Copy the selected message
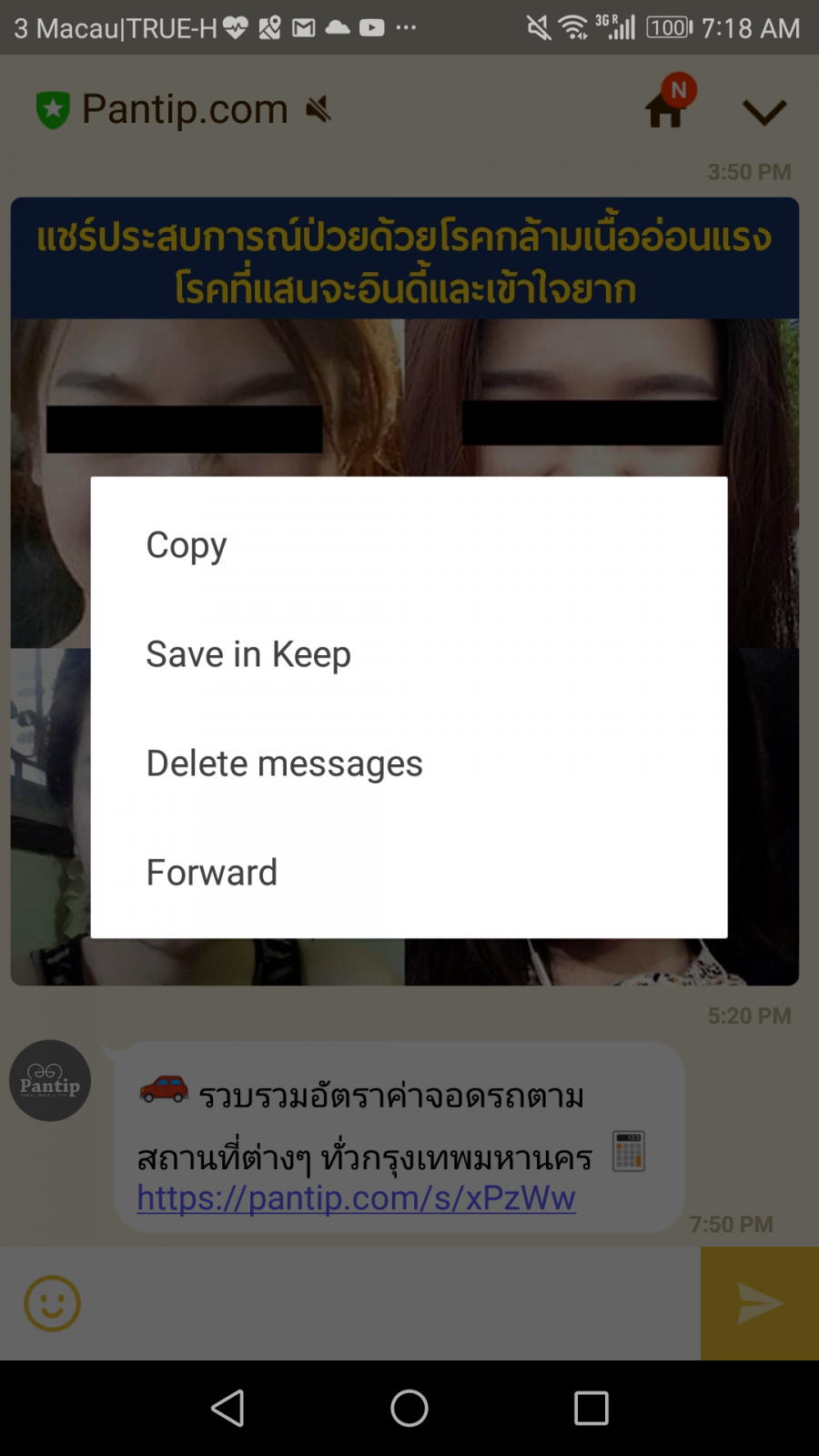Viewport: 819px width, 1456px height. pyautogui.click(x=187, y=545)
